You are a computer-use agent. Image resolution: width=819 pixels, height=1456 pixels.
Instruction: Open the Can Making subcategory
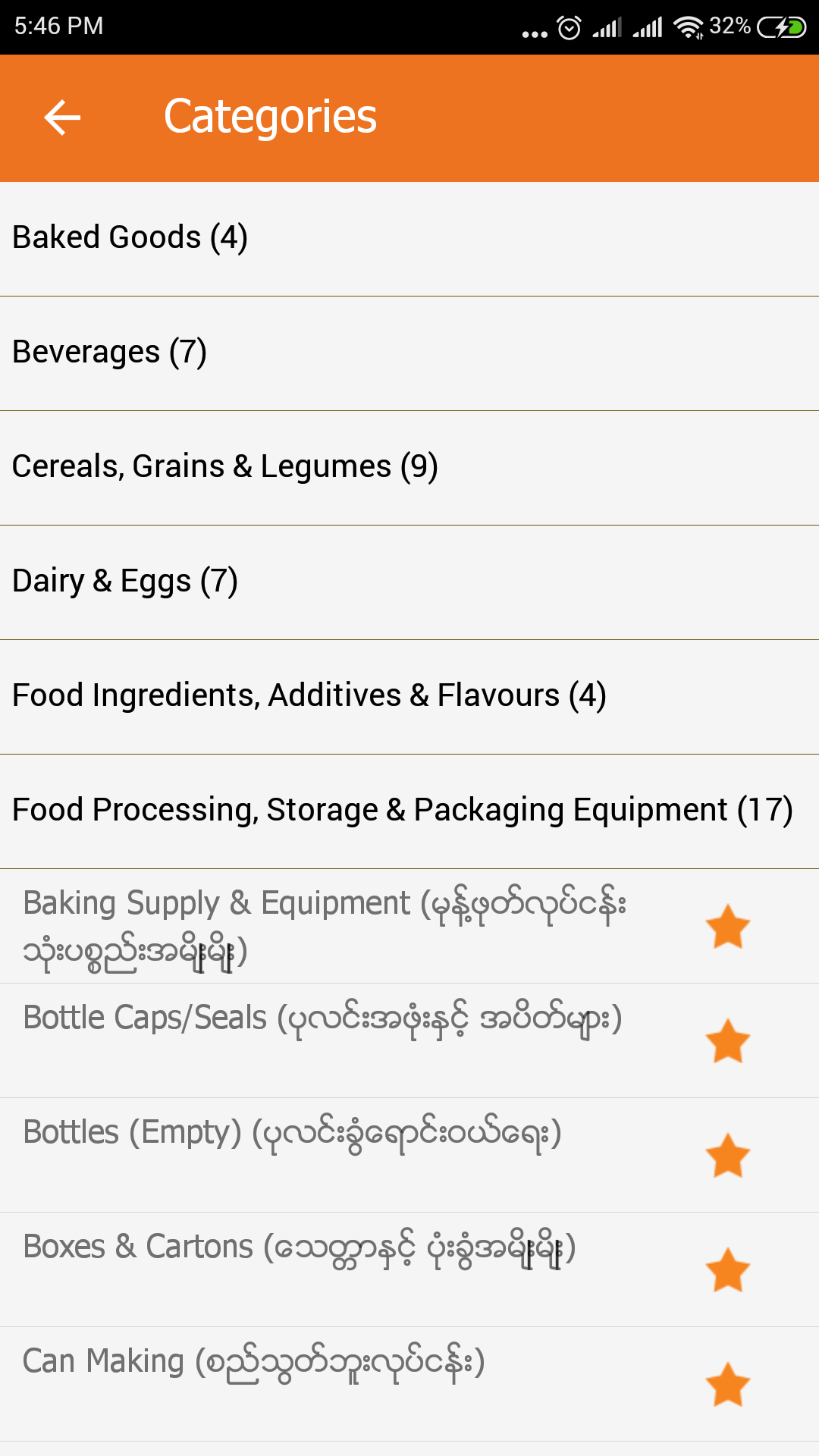tap(254, 1362)
